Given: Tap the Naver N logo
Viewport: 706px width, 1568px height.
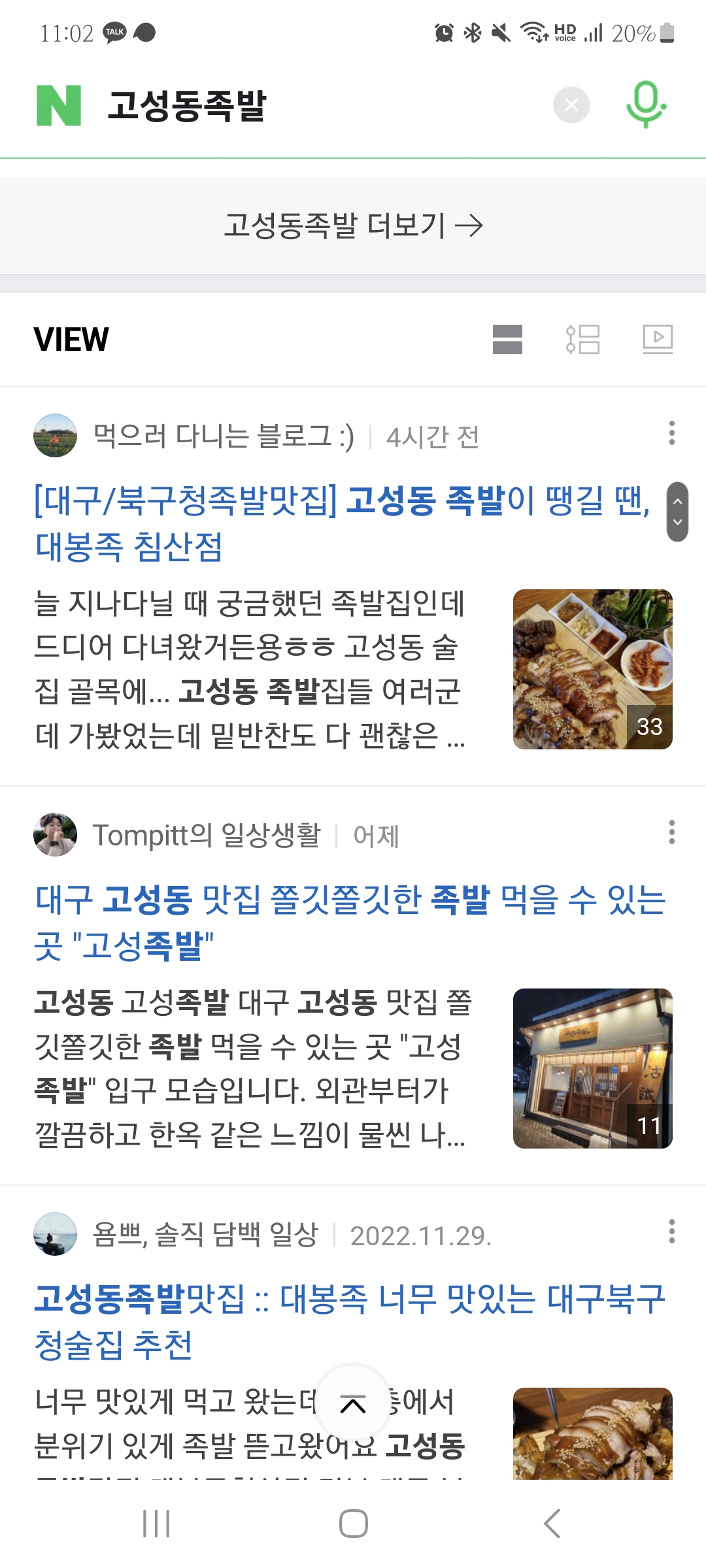Looking at the screenshot, I should [x=59, y=105].
